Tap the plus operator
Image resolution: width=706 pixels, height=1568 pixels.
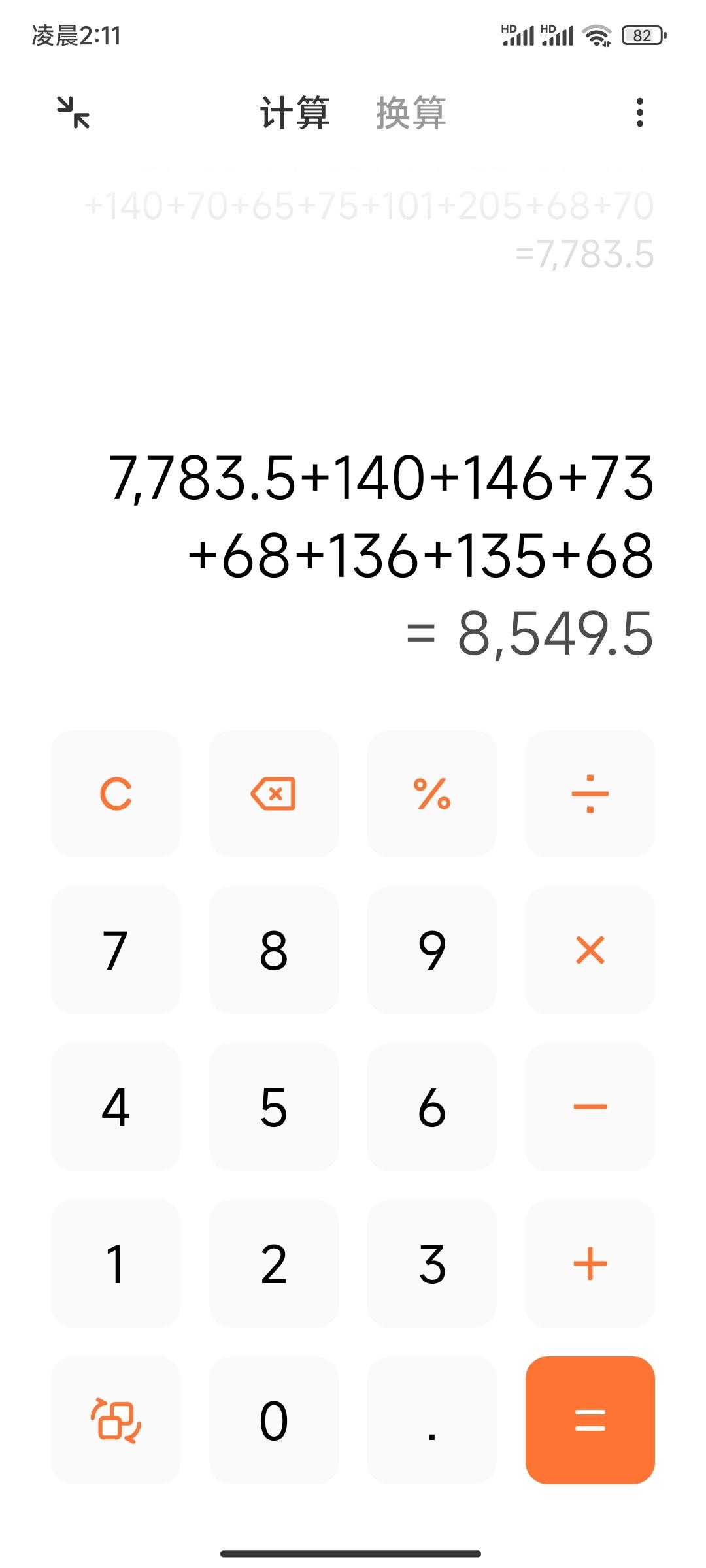[x=590, y=1264]
